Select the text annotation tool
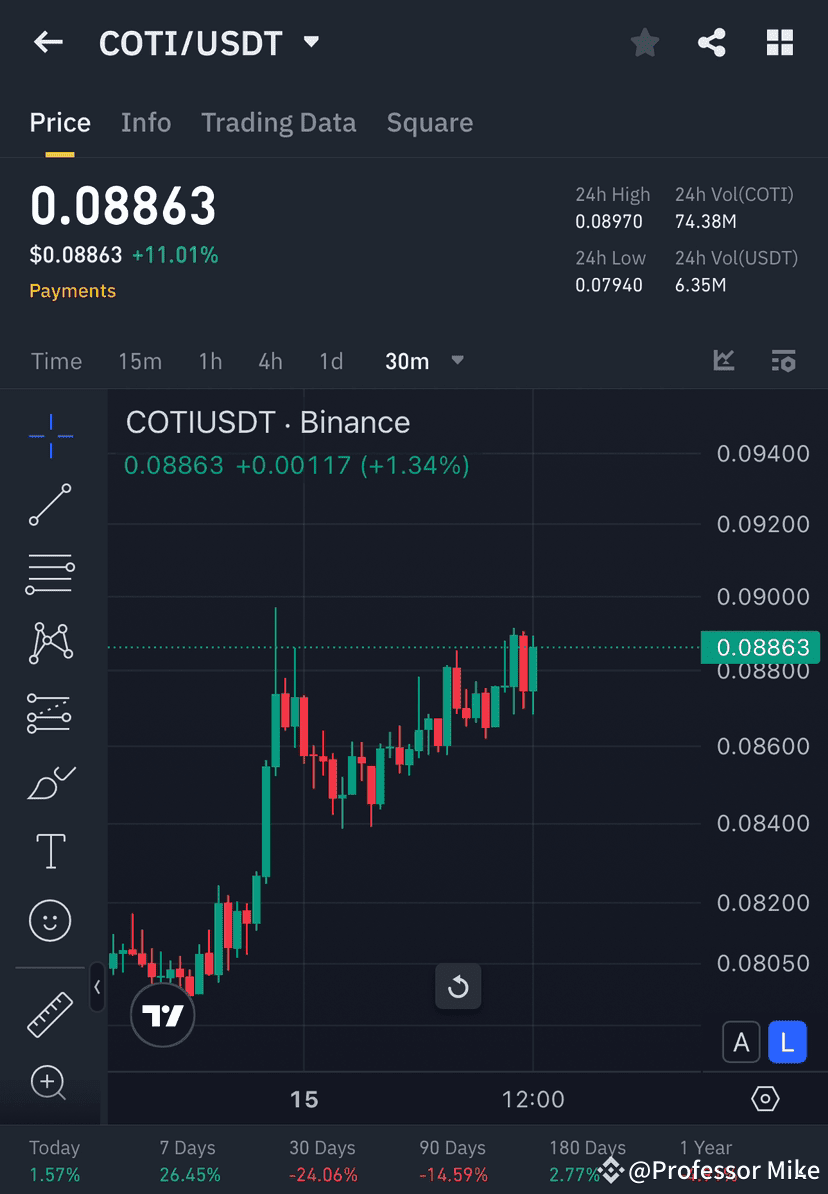The image size is (828, 1194). pos(50,850)
